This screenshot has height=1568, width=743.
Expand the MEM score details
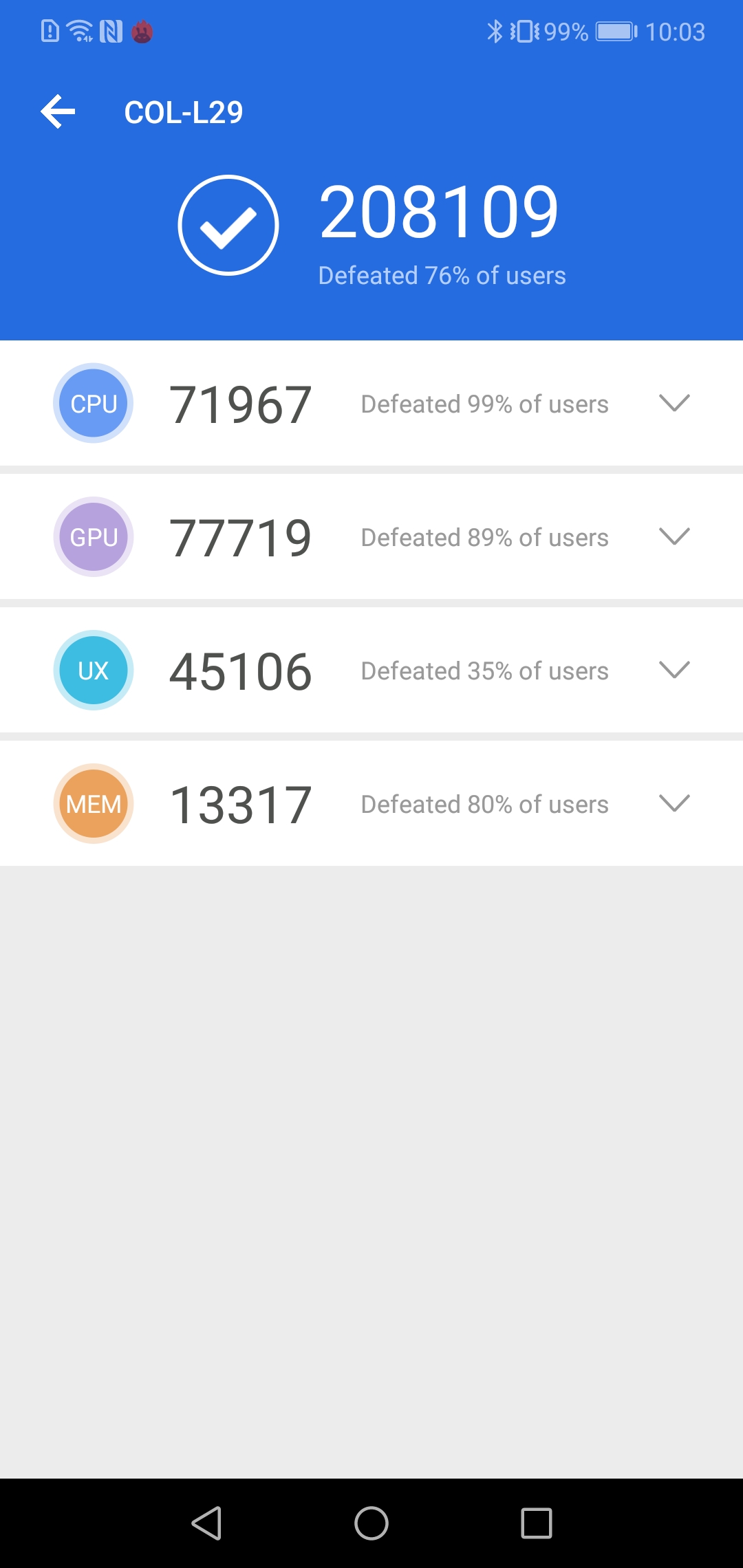674,803
